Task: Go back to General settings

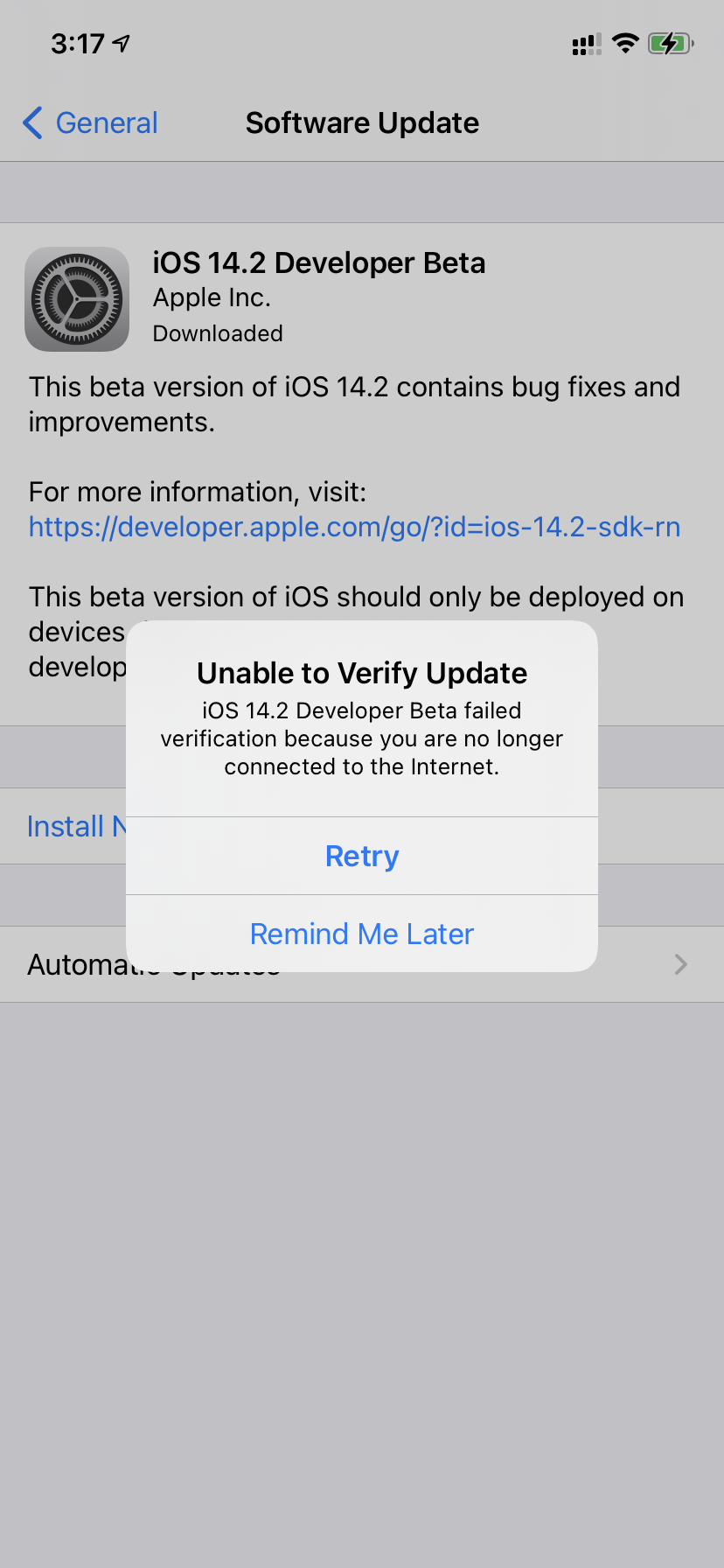Action: point(91,123)
